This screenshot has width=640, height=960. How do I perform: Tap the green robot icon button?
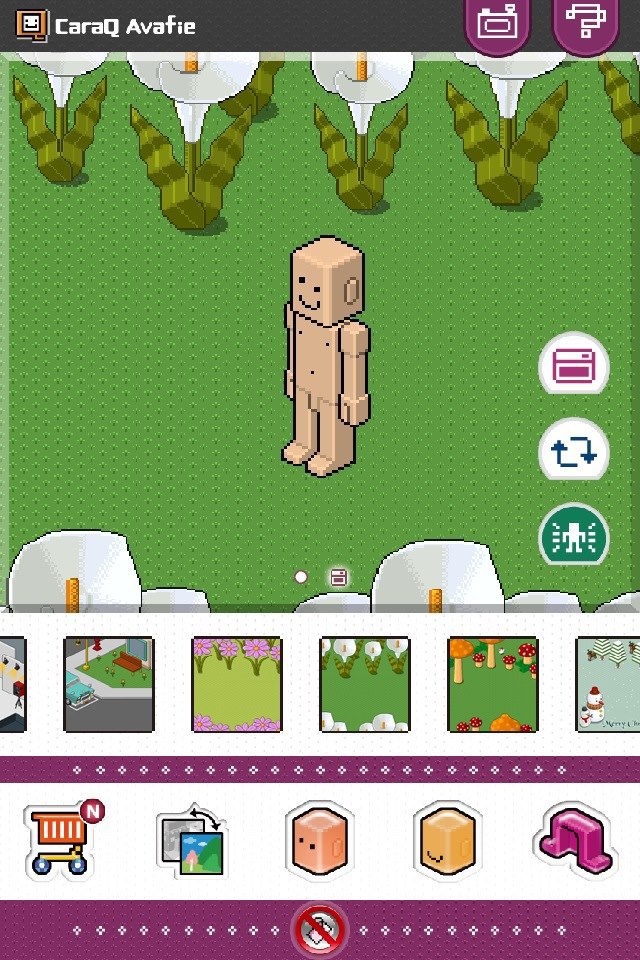pyautogui.click(x=573, y=538)
